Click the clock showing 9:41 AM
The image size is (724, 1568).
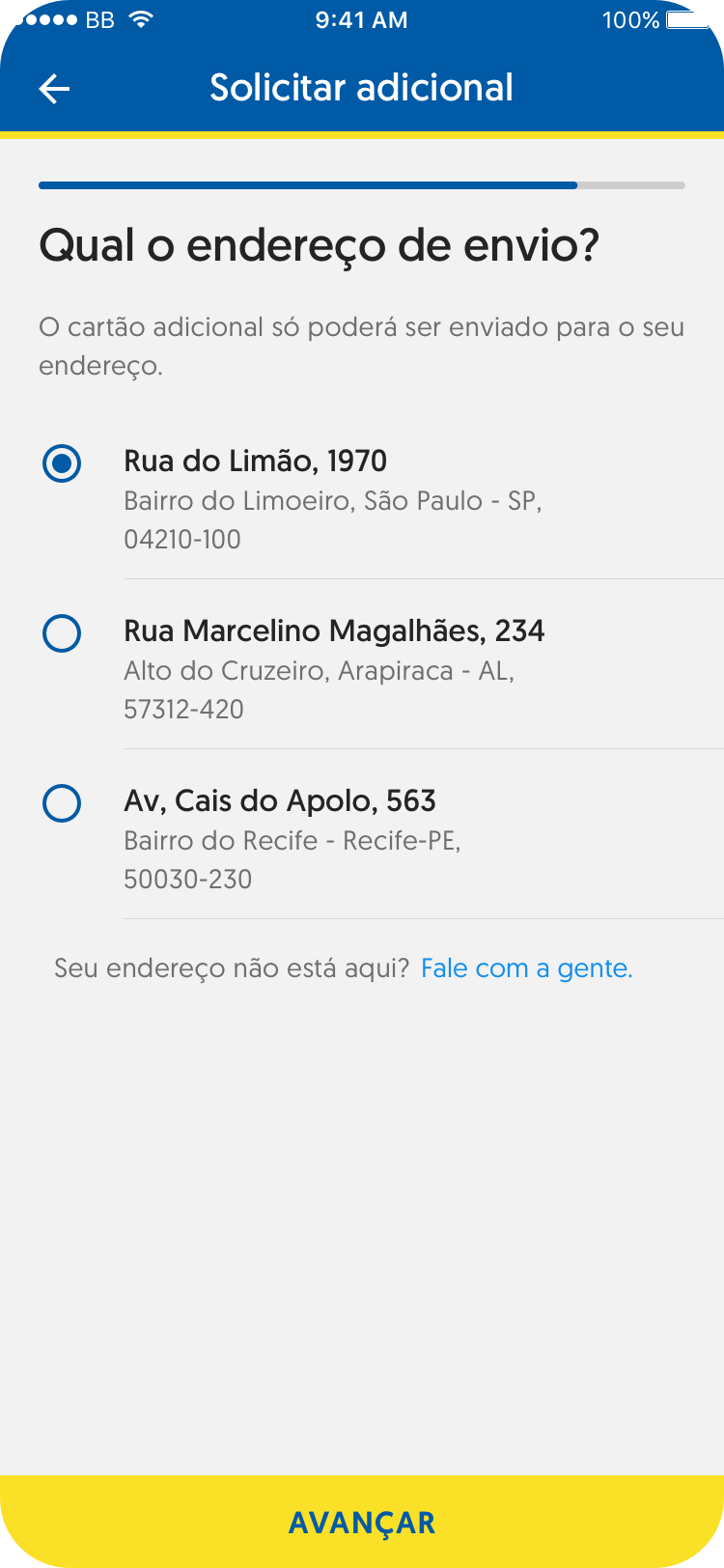pyautogui.click(x=362, y=18)
